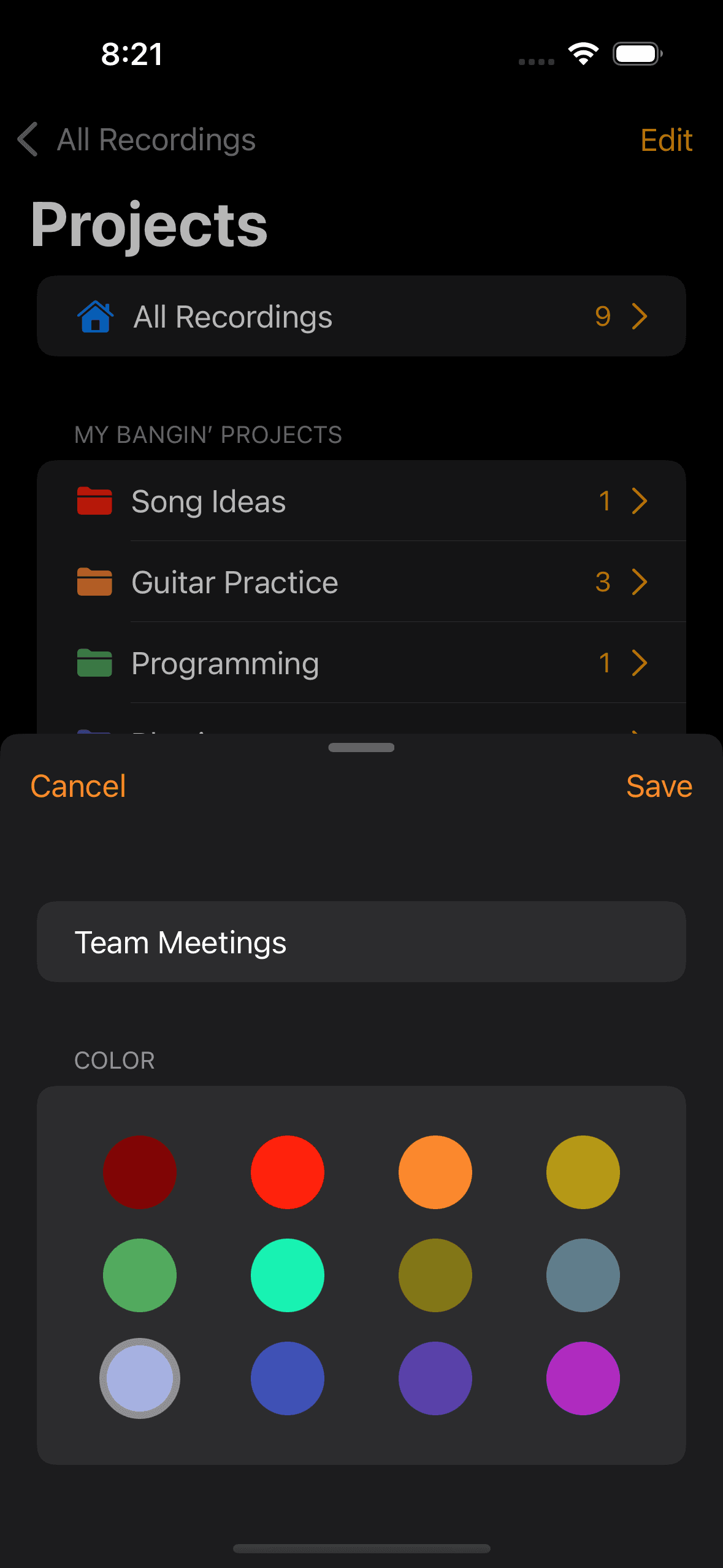Tap the MY BANGIN' PROJECTS section header

tap(208, 435)
